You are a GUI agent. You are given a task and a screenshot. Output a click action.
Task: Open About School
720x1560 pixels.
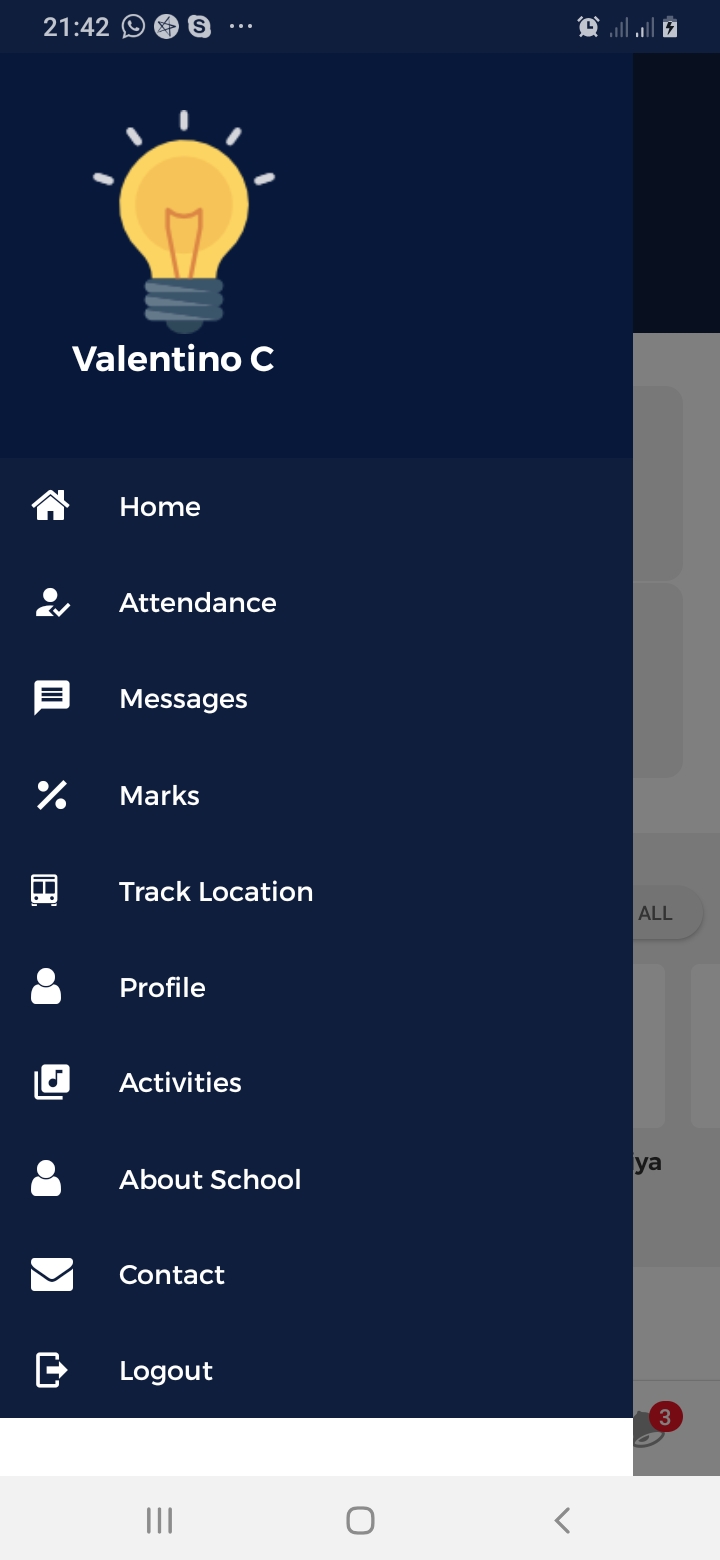(210, 1180)
